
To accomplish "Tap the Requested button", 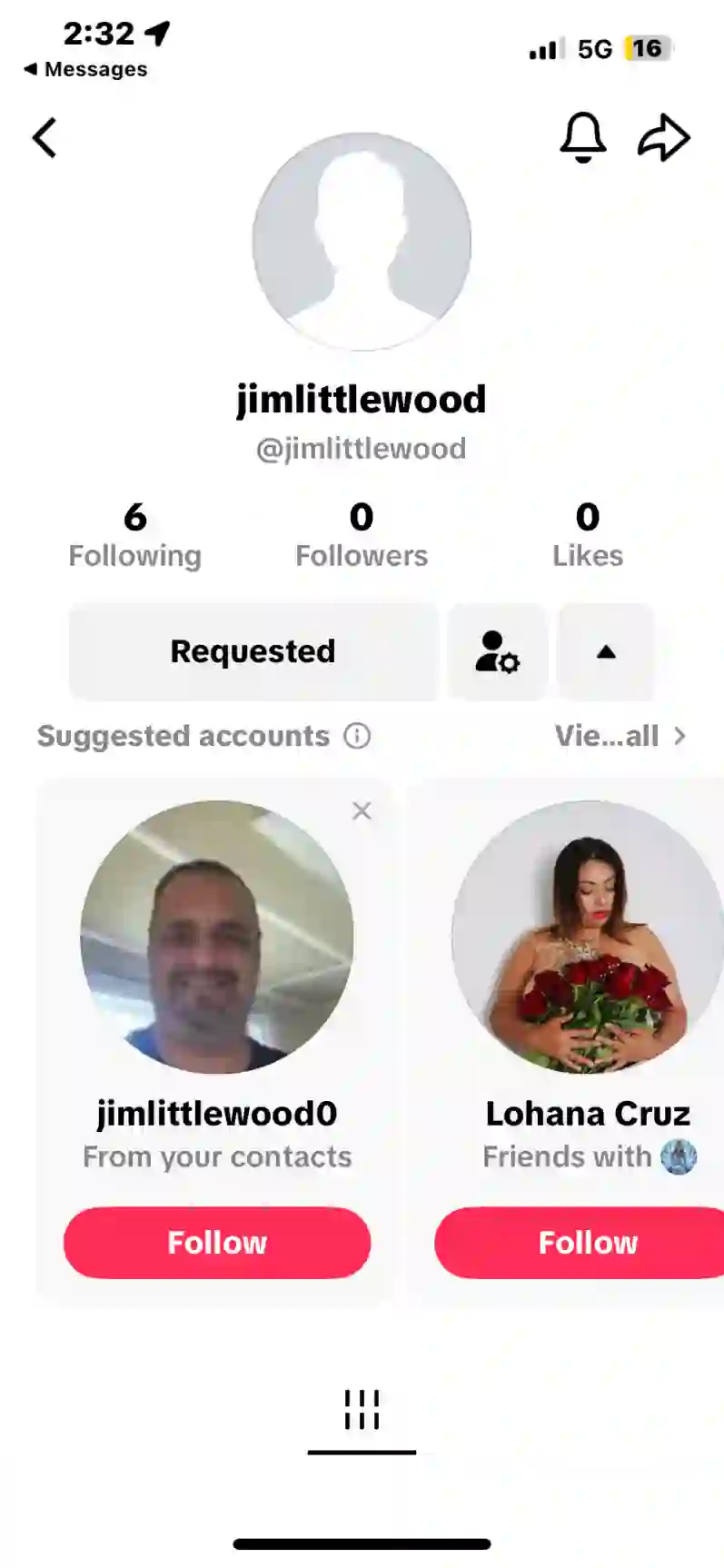I will 253,651.
